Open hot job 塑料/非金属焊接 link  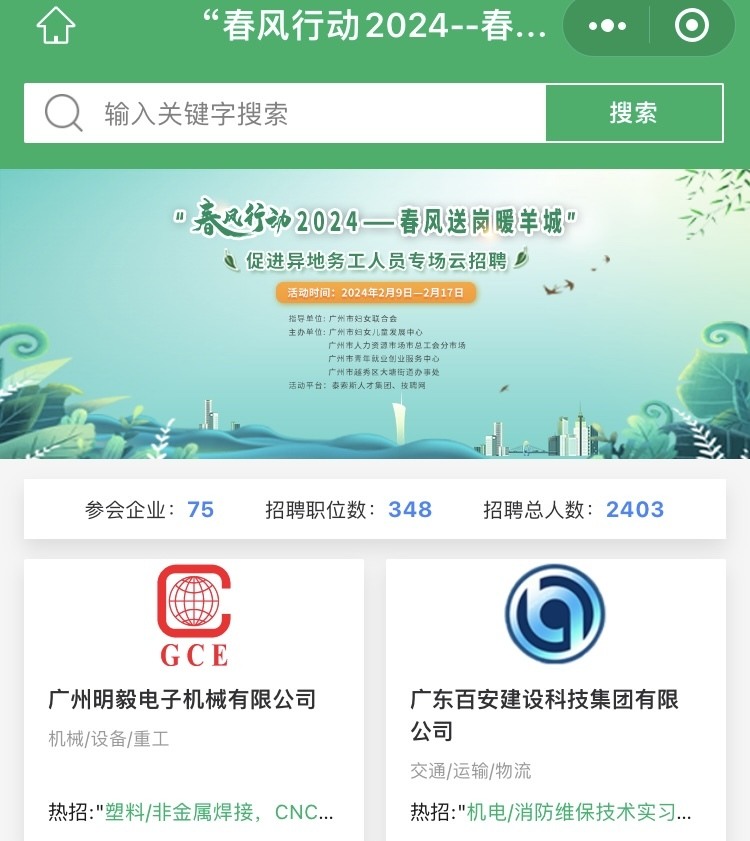click(x=219, y=812)
